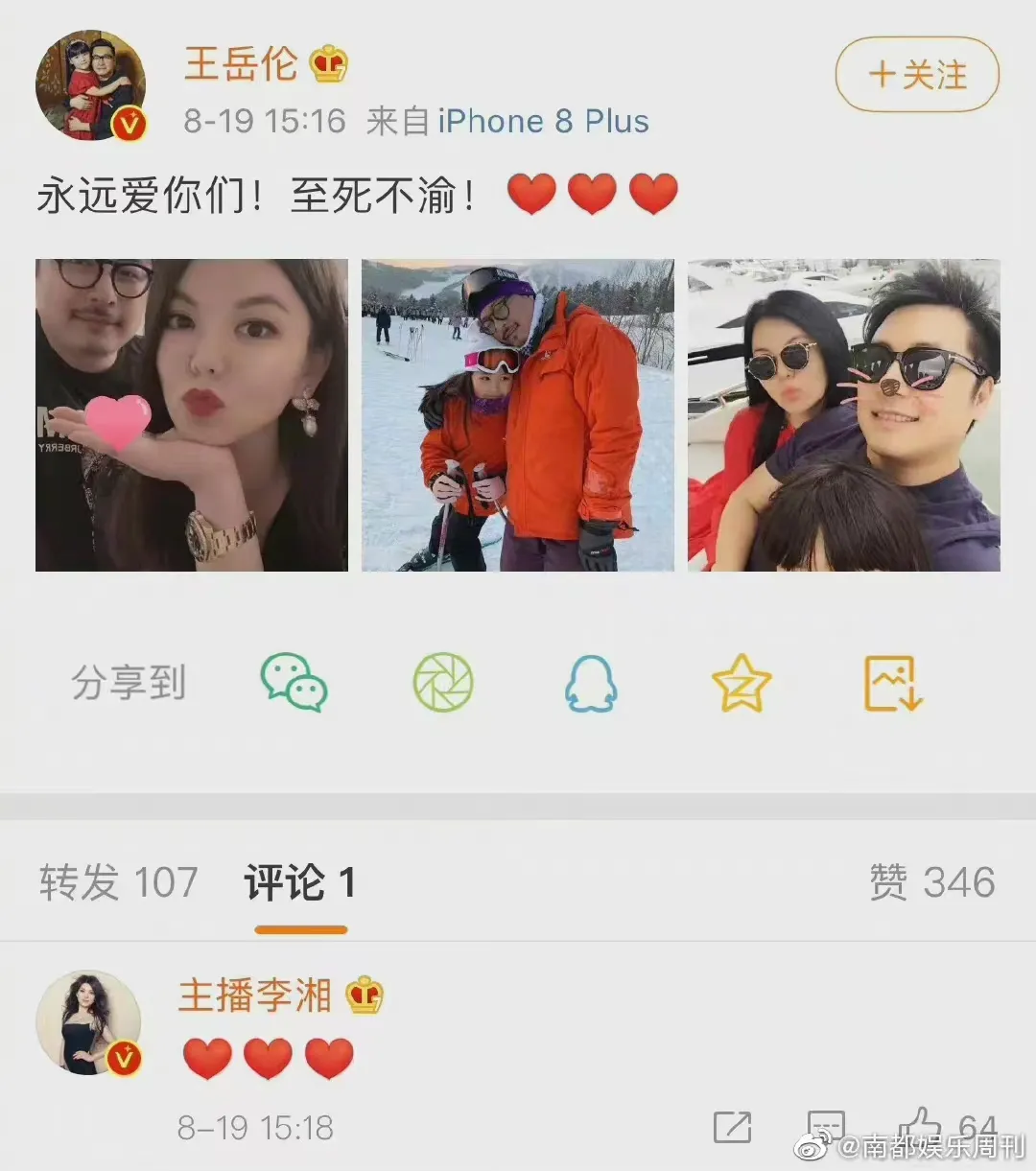Show the 赞 346 likes tab

point(931,882)
